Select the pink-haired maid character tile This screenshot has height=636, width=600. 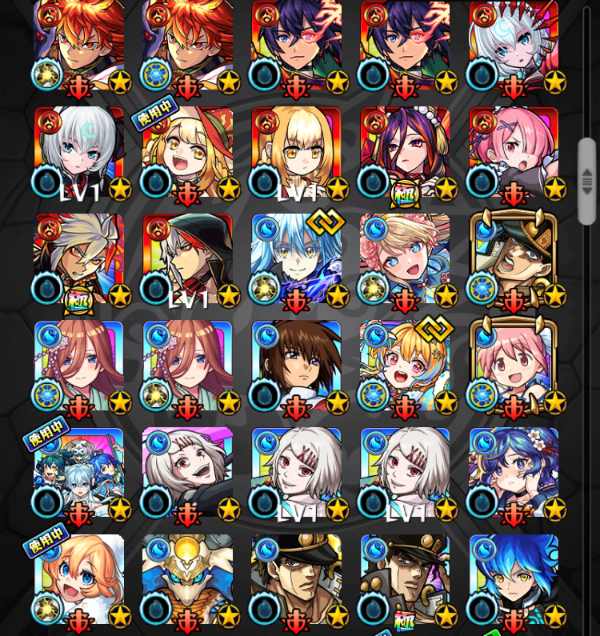pyautogui.click(x=513, y=152)
